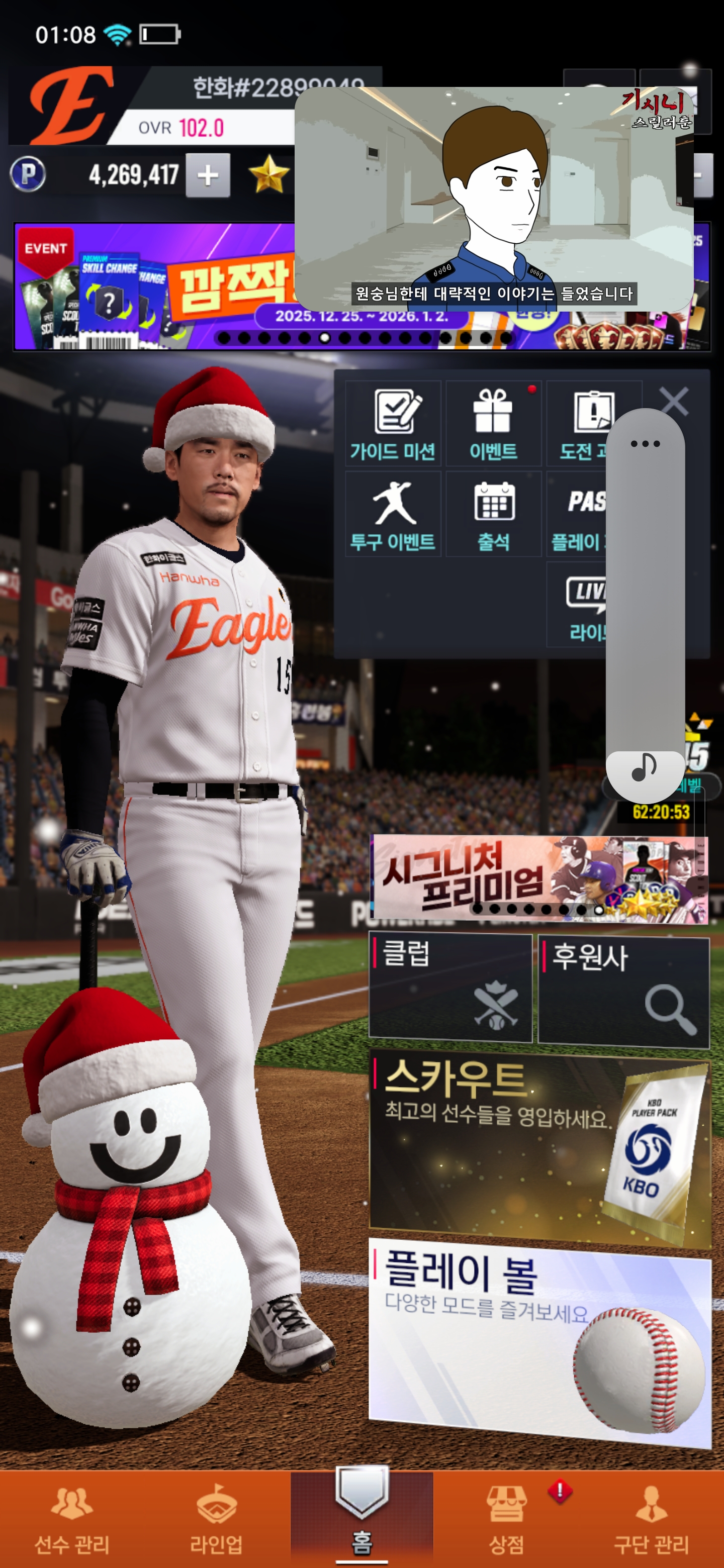Open the floating bar's three-dot options
The image size is (724, 1568).
645,444
